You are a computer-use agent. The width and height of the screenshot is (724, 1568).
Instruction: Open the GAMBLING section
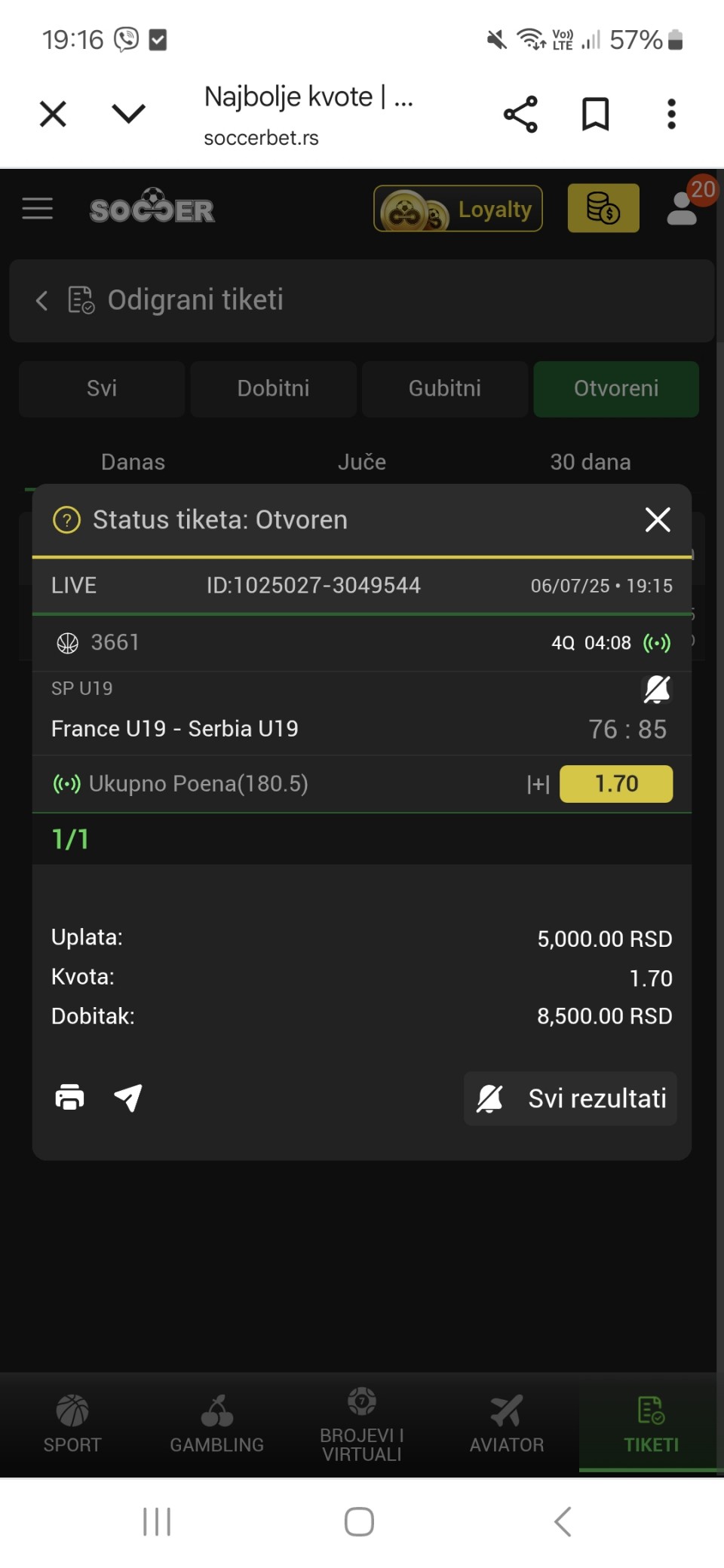coord(217,1424)
